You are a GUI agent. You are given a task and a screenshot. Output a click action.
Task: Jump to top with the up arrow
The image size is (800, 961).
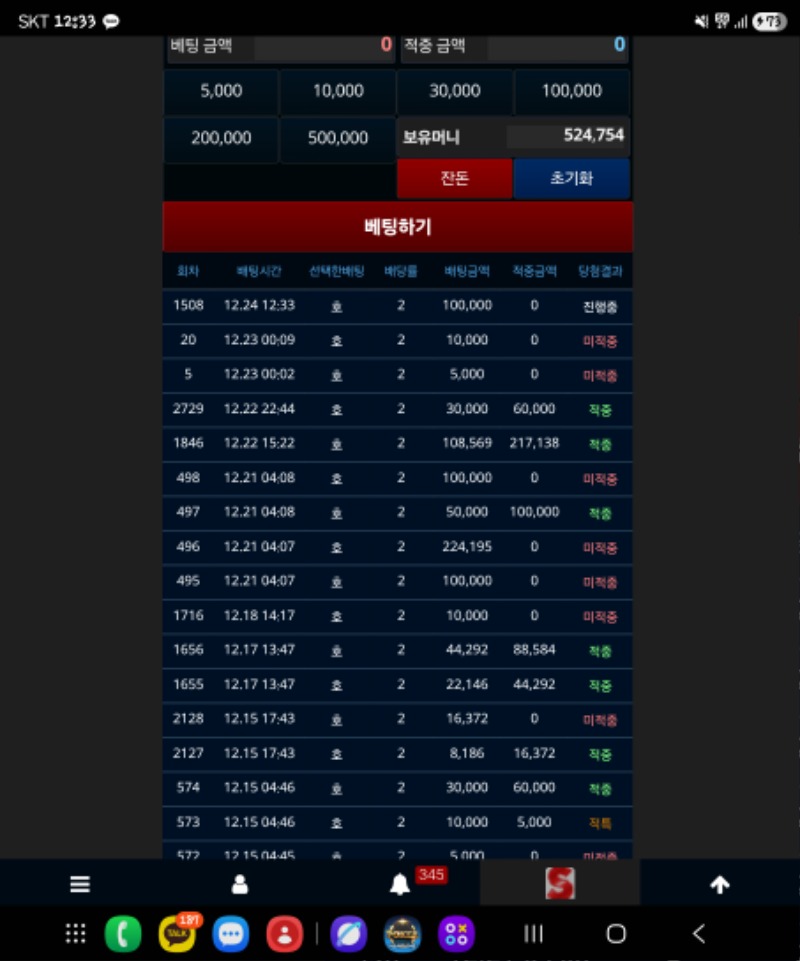(x=719, y=884)
